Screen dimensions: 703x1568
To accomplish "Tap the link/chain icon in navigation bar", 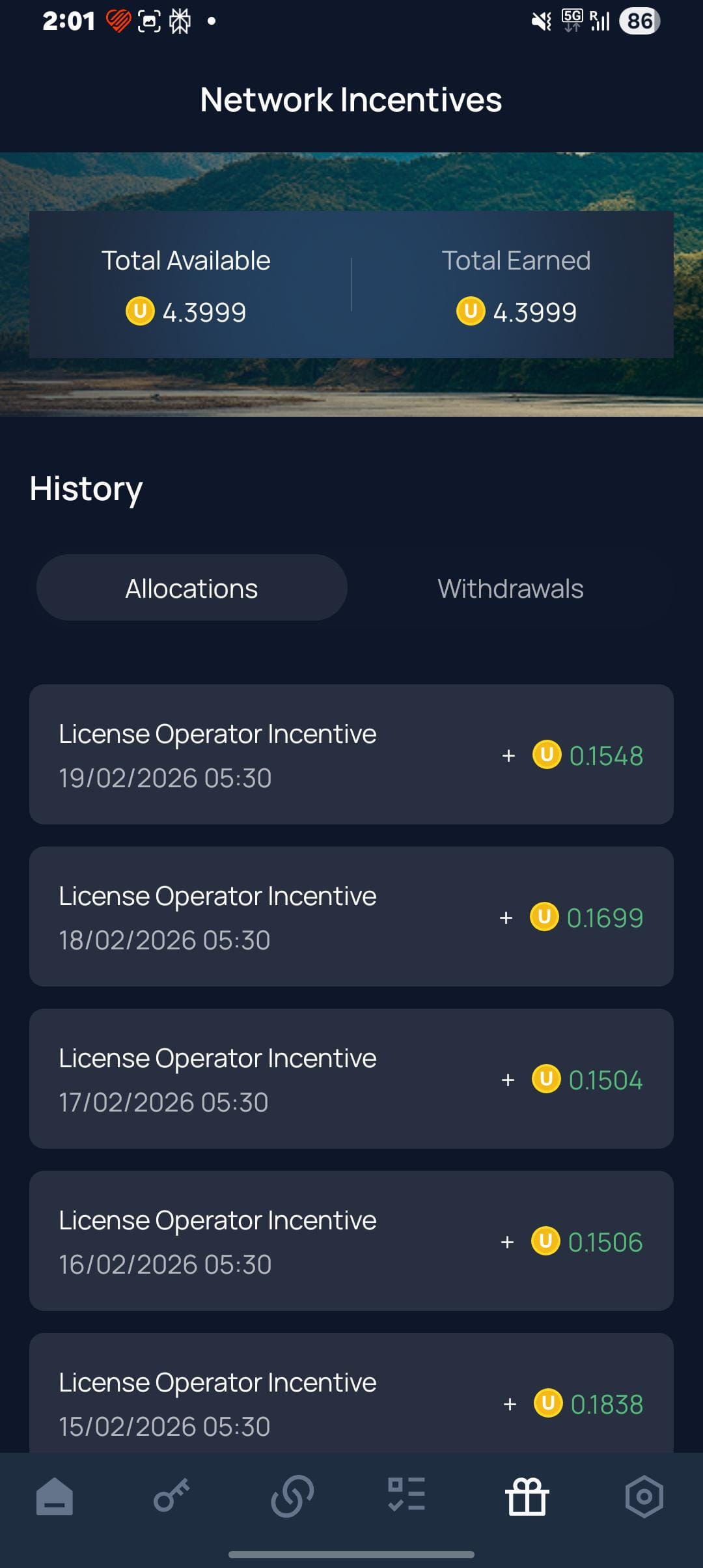I will (x=290, y=1497).
